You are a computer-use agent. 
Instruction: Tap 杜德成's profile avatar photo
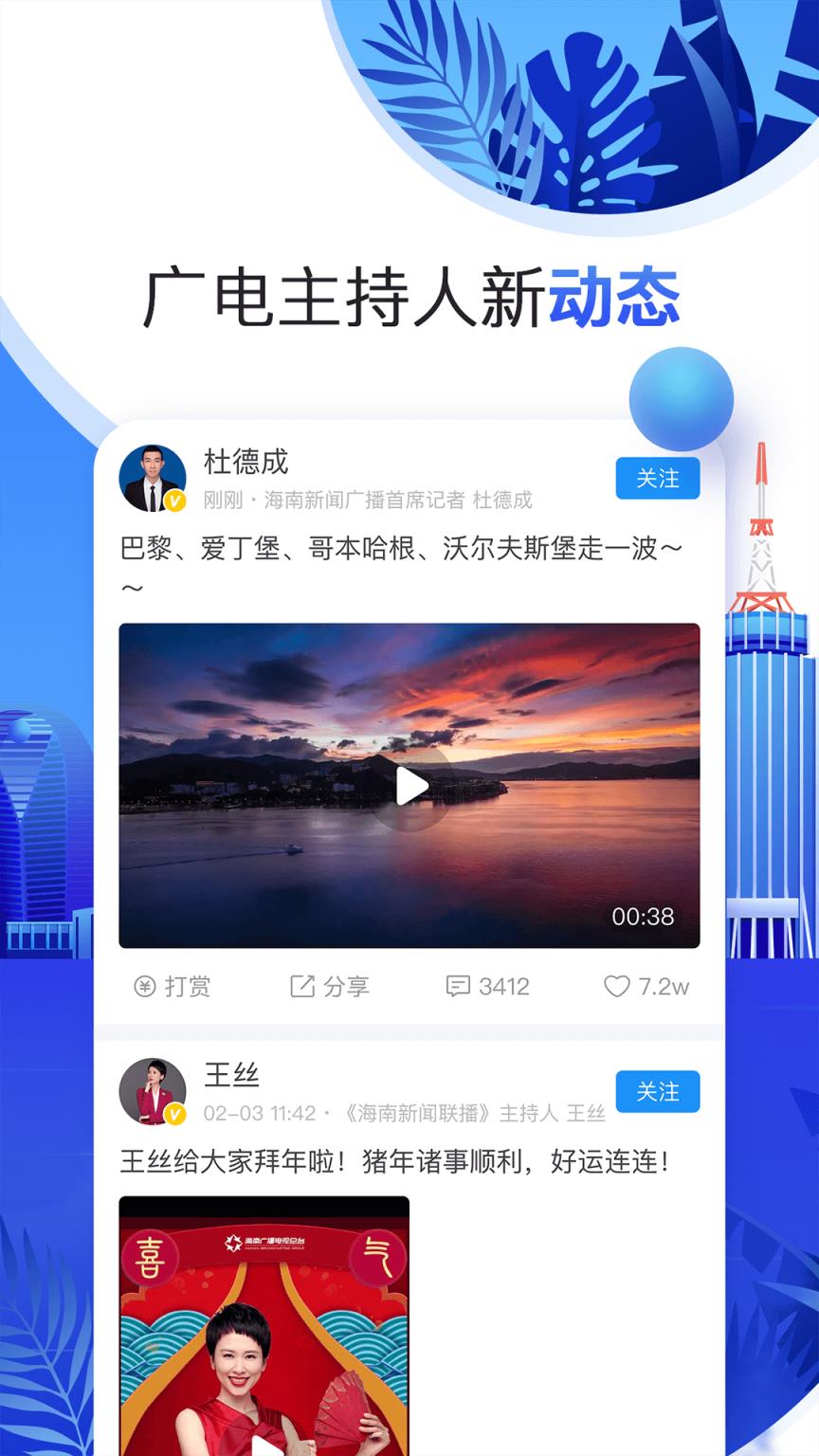[155, 477]
